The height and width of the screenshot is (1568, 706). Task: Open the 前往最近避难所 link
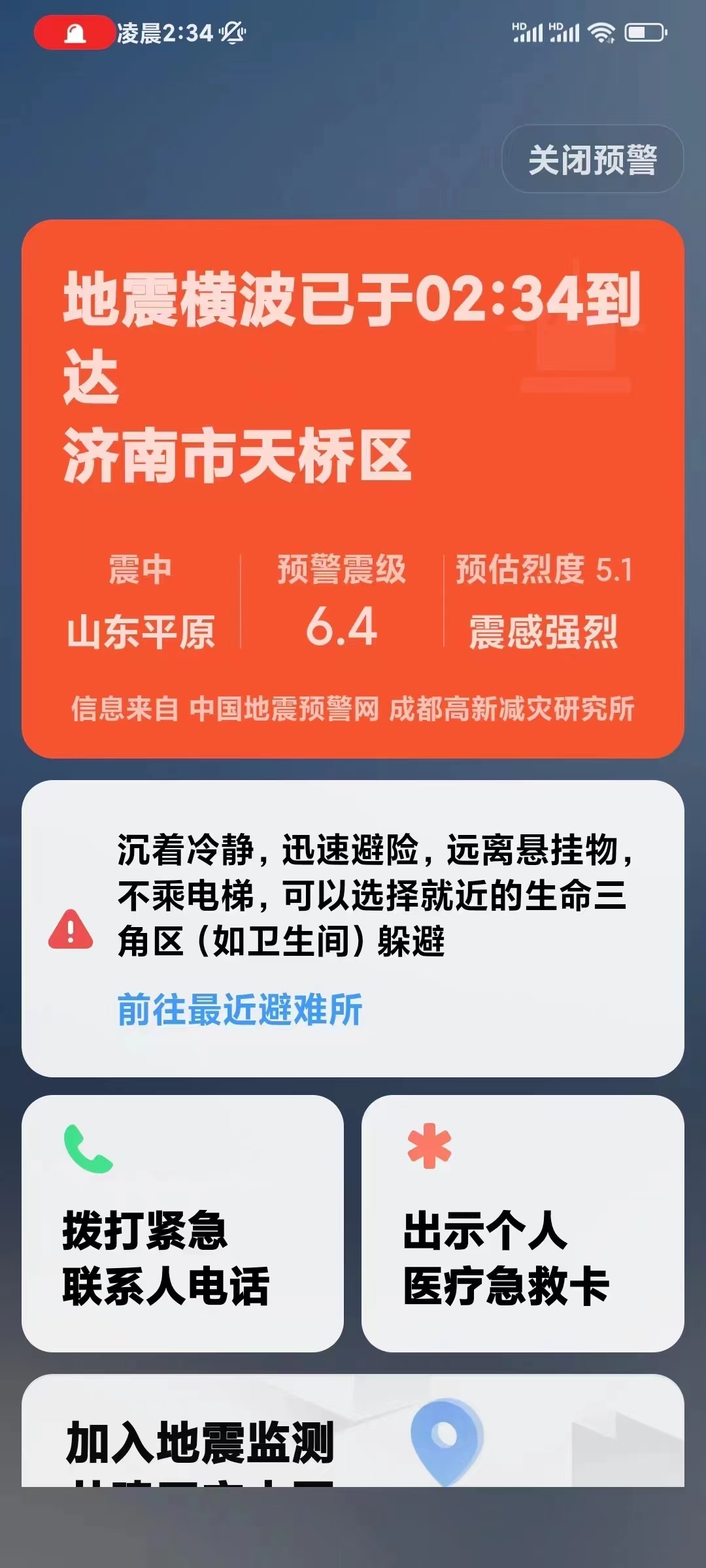tap(240, 1009)
